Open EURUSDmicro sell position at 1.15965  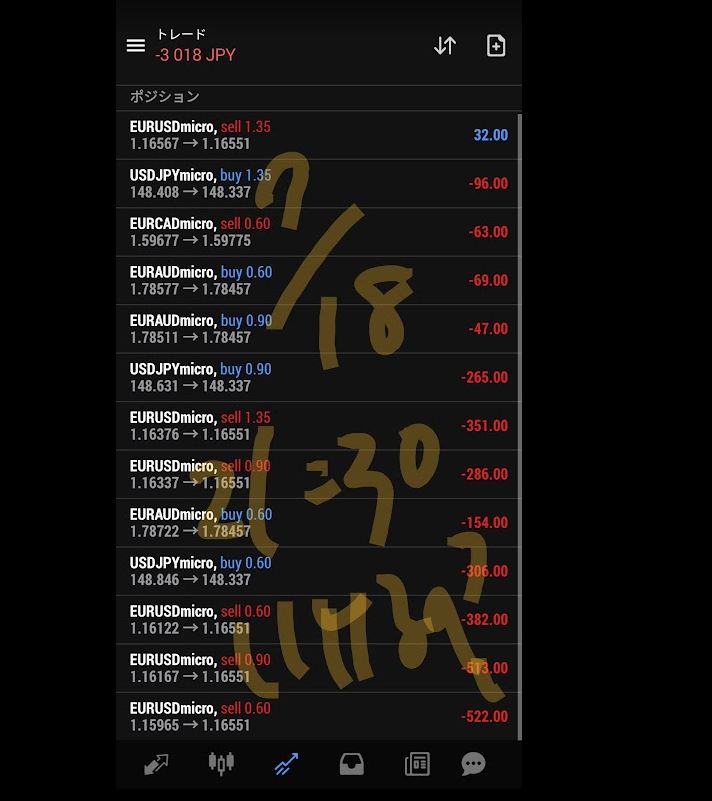(x=318, y=716)
